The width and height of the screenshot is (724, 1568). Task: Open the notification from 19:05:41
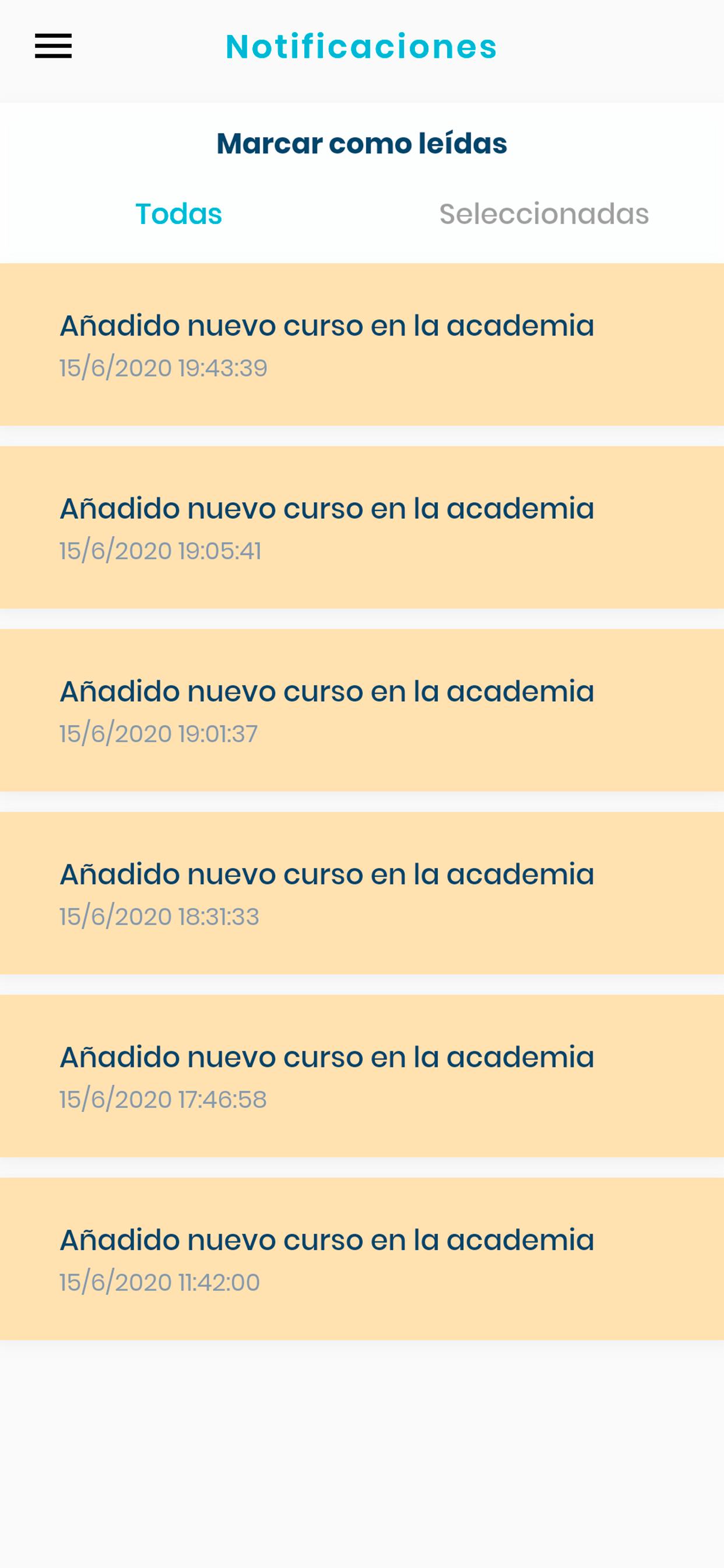click(x=362, y=527)
